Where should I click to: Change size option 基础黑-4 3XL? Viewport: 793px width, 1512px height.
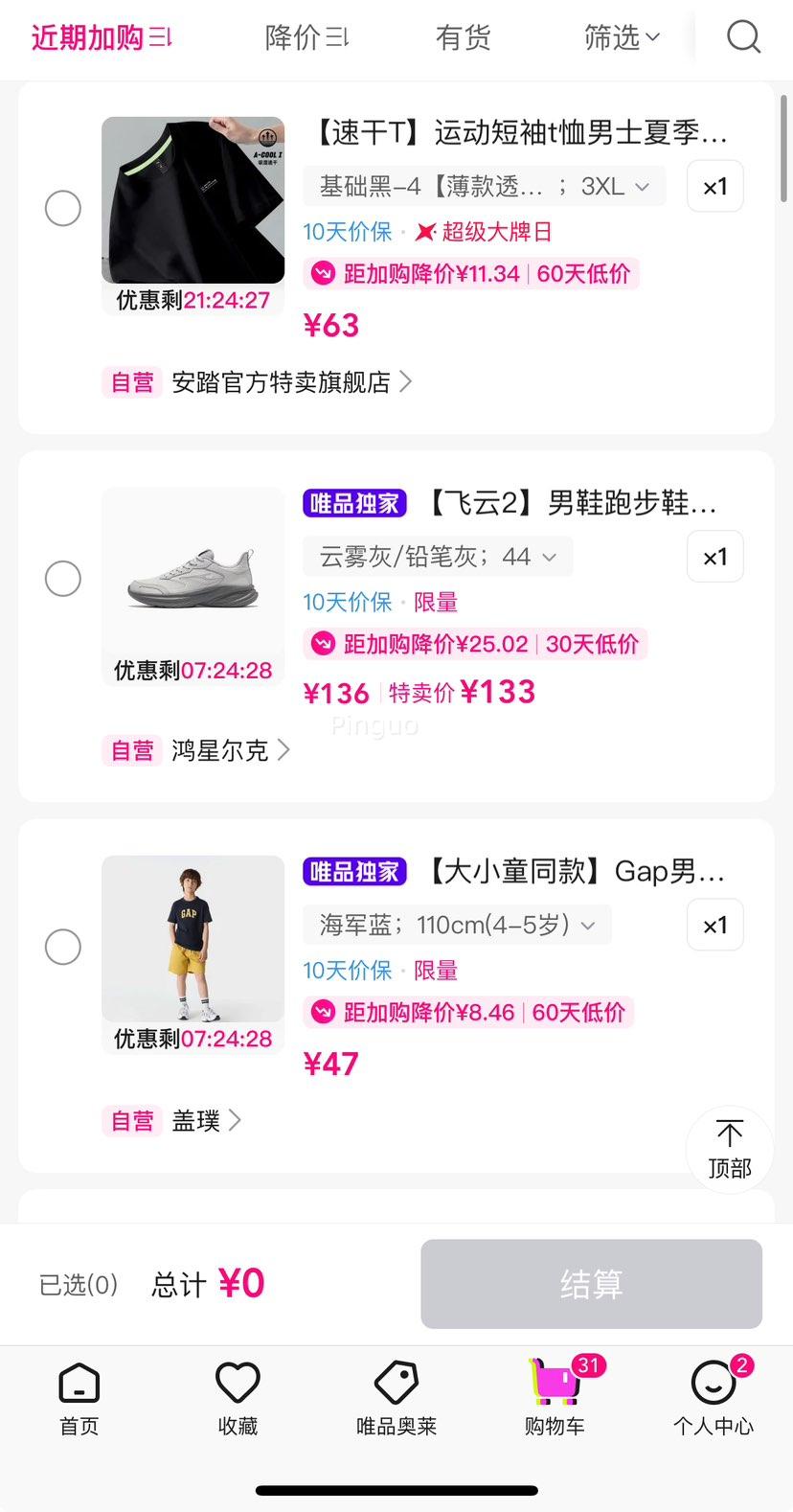485,186
